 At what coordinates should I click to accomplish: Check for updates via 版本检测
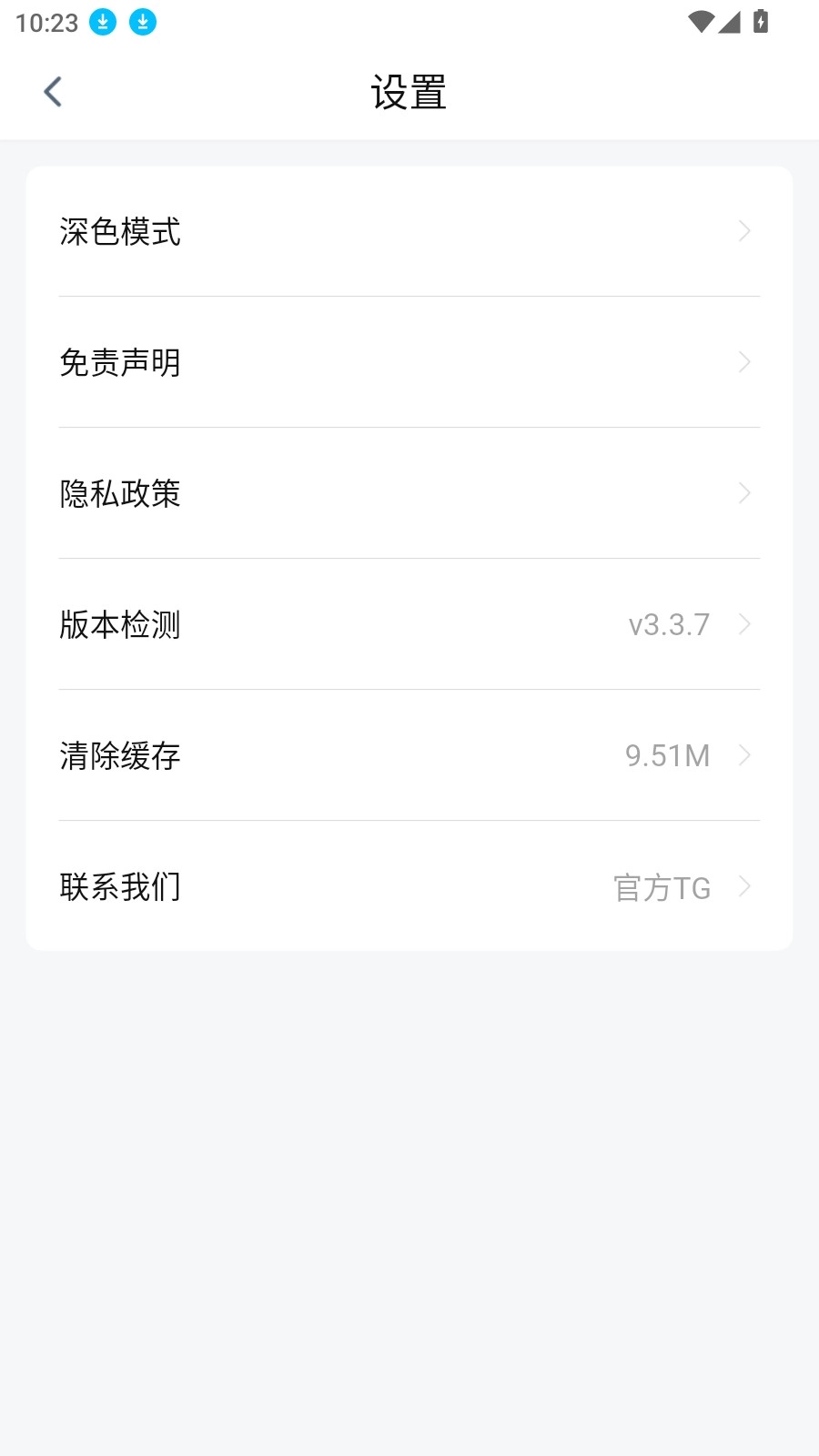tap(409, 624)
